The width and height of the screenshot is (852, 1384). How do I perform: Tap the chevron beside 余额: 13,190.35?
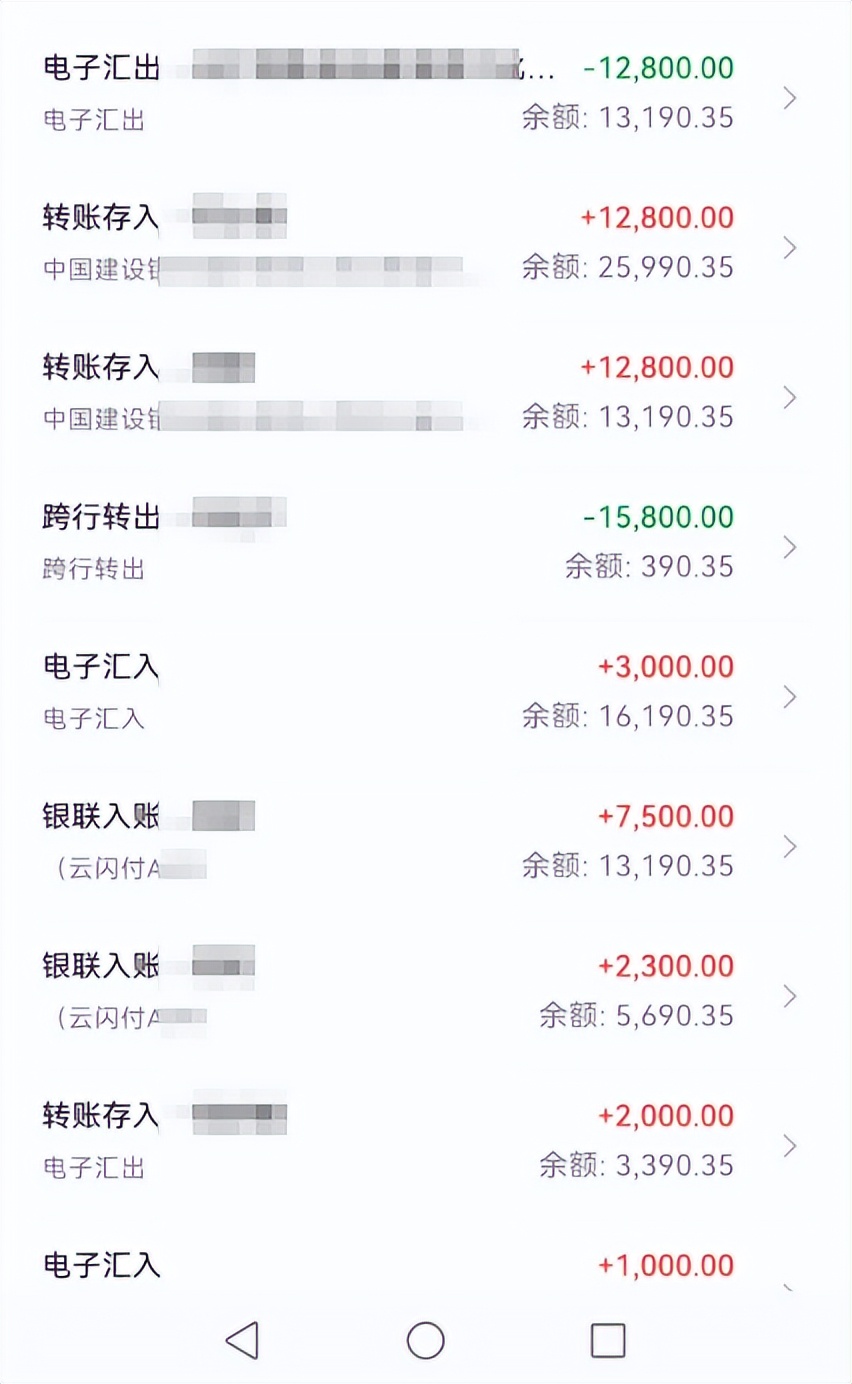click(x=790, y=98)
